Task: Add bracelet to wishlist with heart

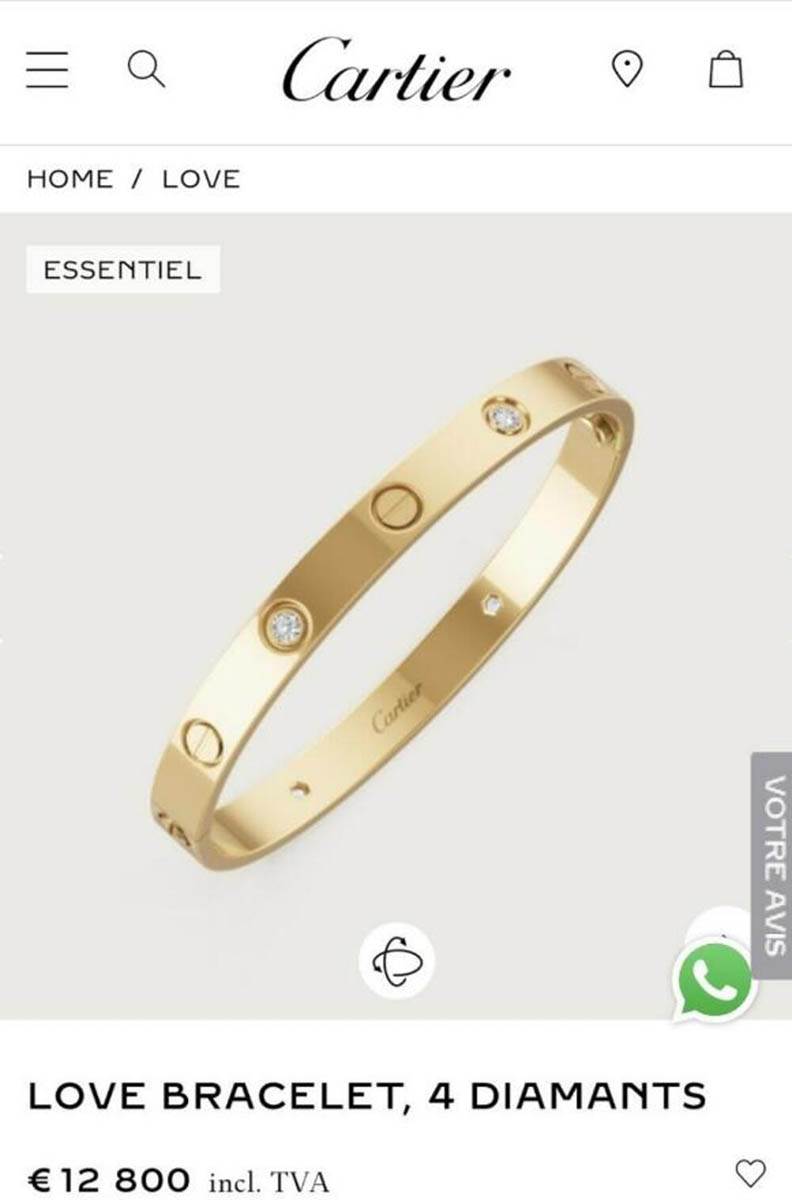Action: click(749, 1172)
